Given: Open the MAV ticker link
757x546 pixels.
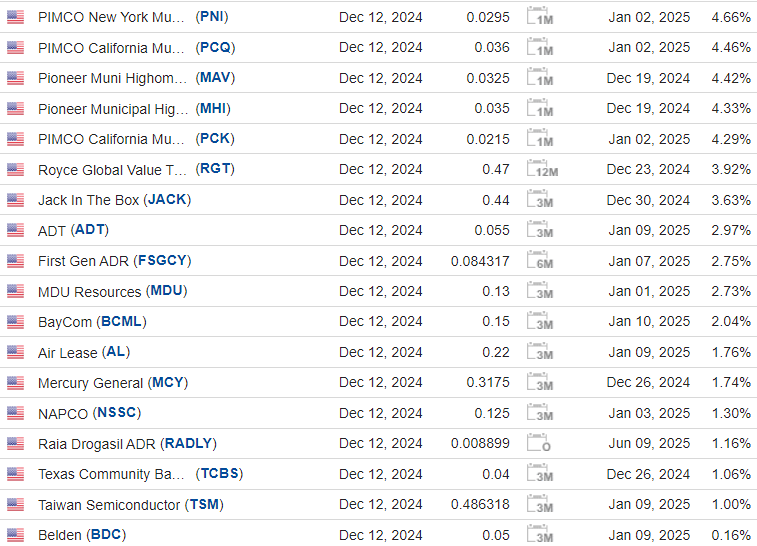Looking at the screenshot, I should click(216, 78).
